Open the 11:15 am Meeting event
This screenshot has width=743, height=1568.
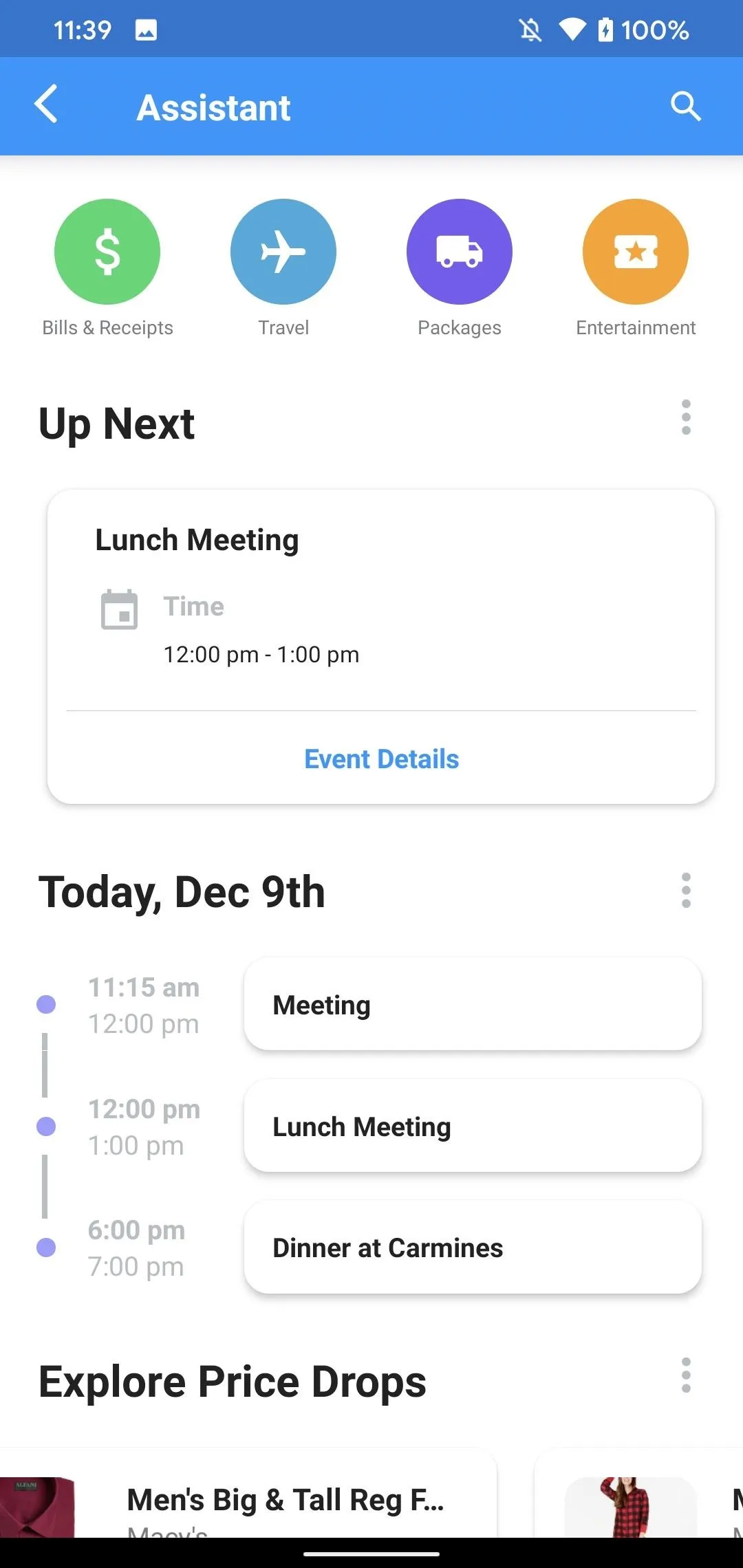473,1005
